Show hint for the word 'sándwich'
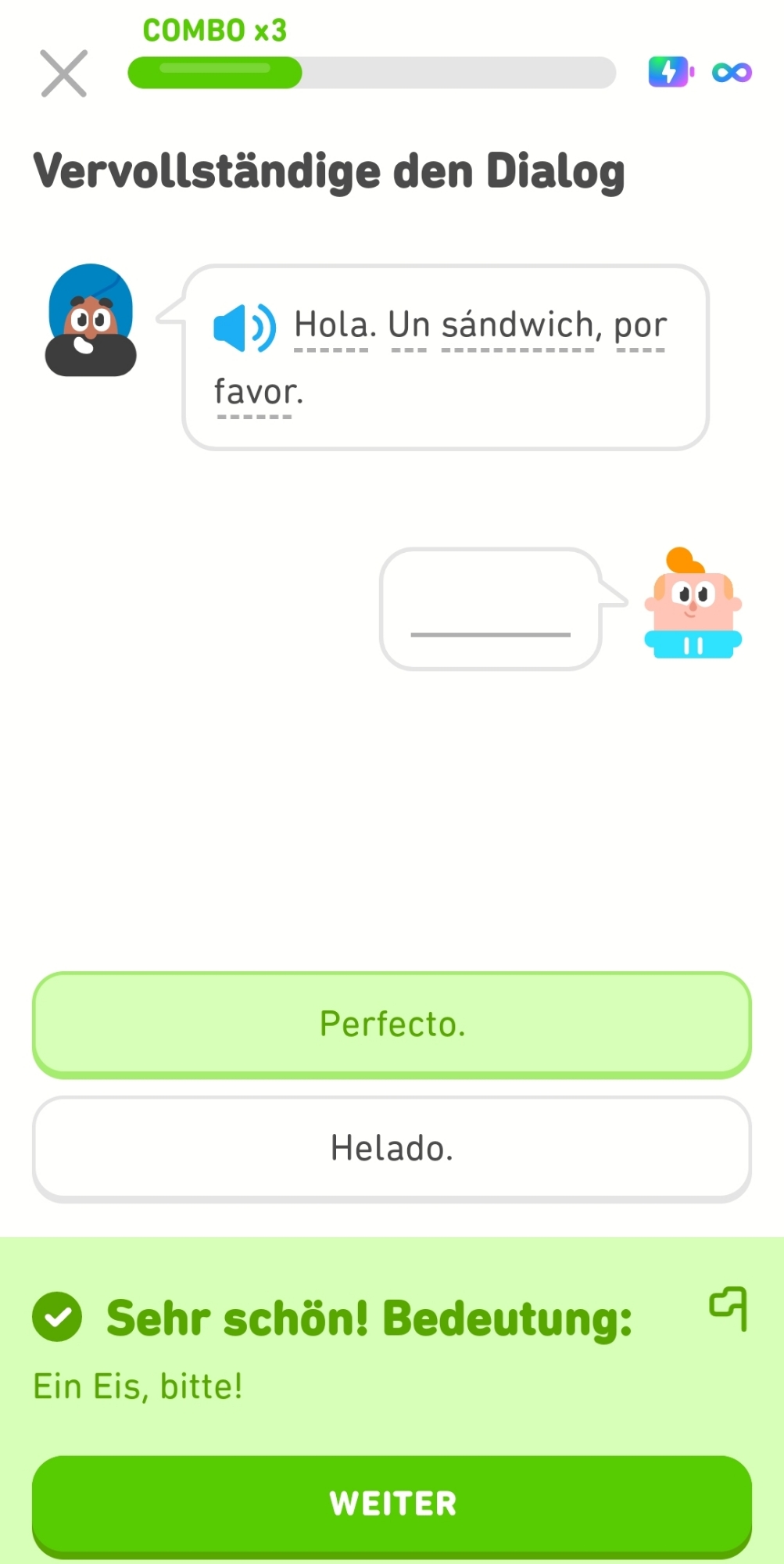The image size is (784, 1564). pos(517,325)
